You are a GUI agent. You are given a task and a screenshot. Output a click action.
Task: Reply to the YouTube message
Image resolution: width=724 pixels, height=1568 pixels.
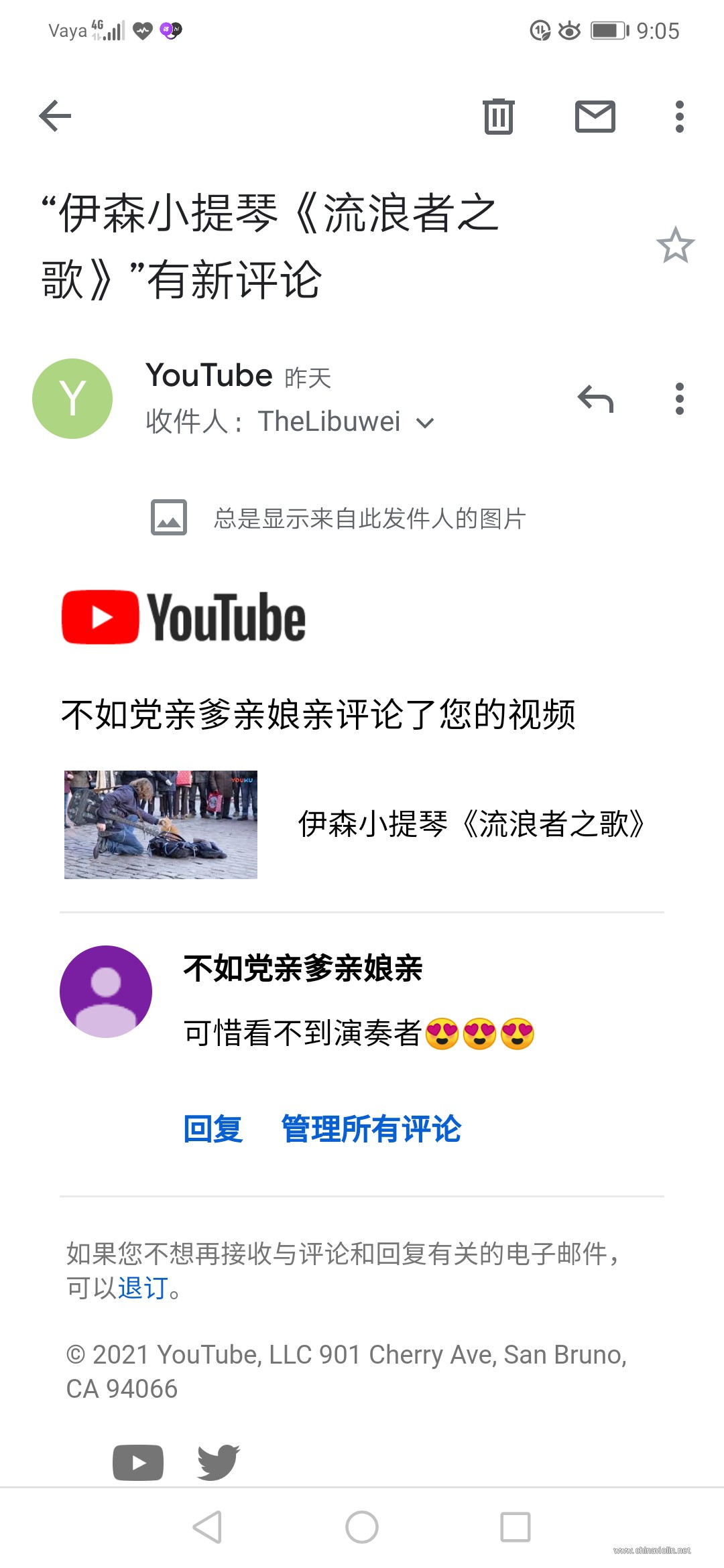click(x=595, y=399)
